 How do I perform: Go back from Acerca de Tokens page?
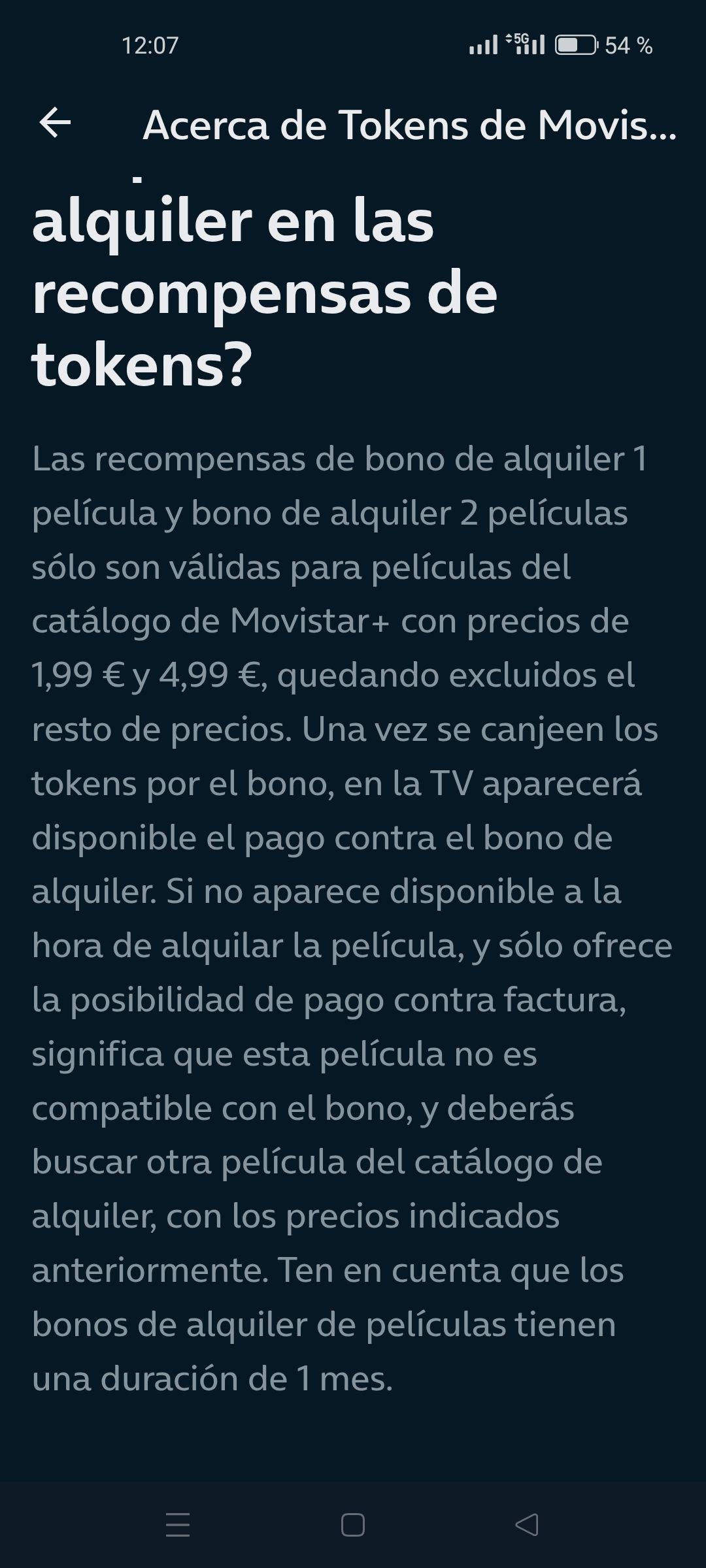[x=55, y=123]
